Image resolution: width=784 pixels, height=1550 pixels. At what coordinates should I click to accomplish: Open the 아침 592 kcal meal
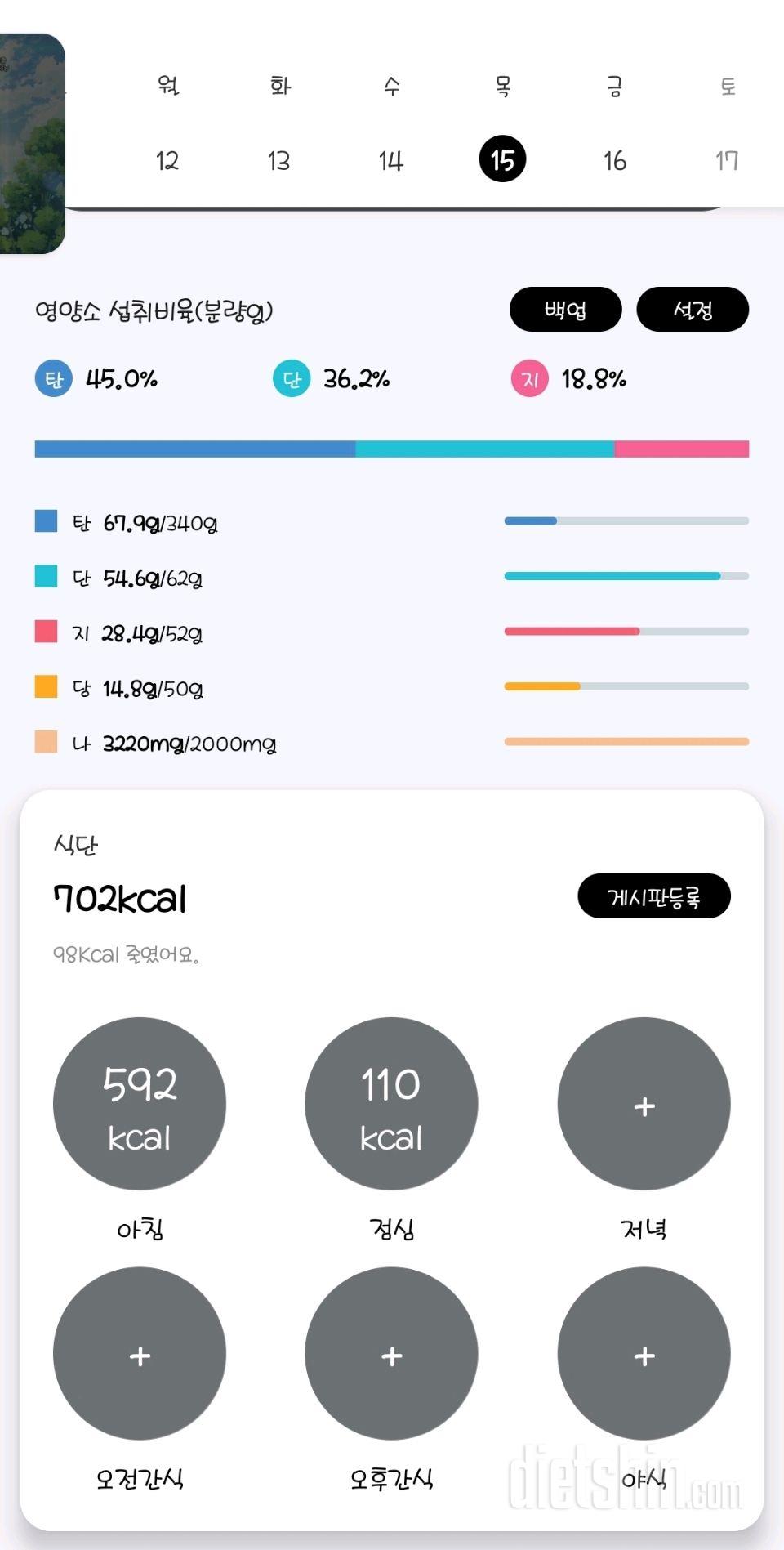click(140, 1104)
